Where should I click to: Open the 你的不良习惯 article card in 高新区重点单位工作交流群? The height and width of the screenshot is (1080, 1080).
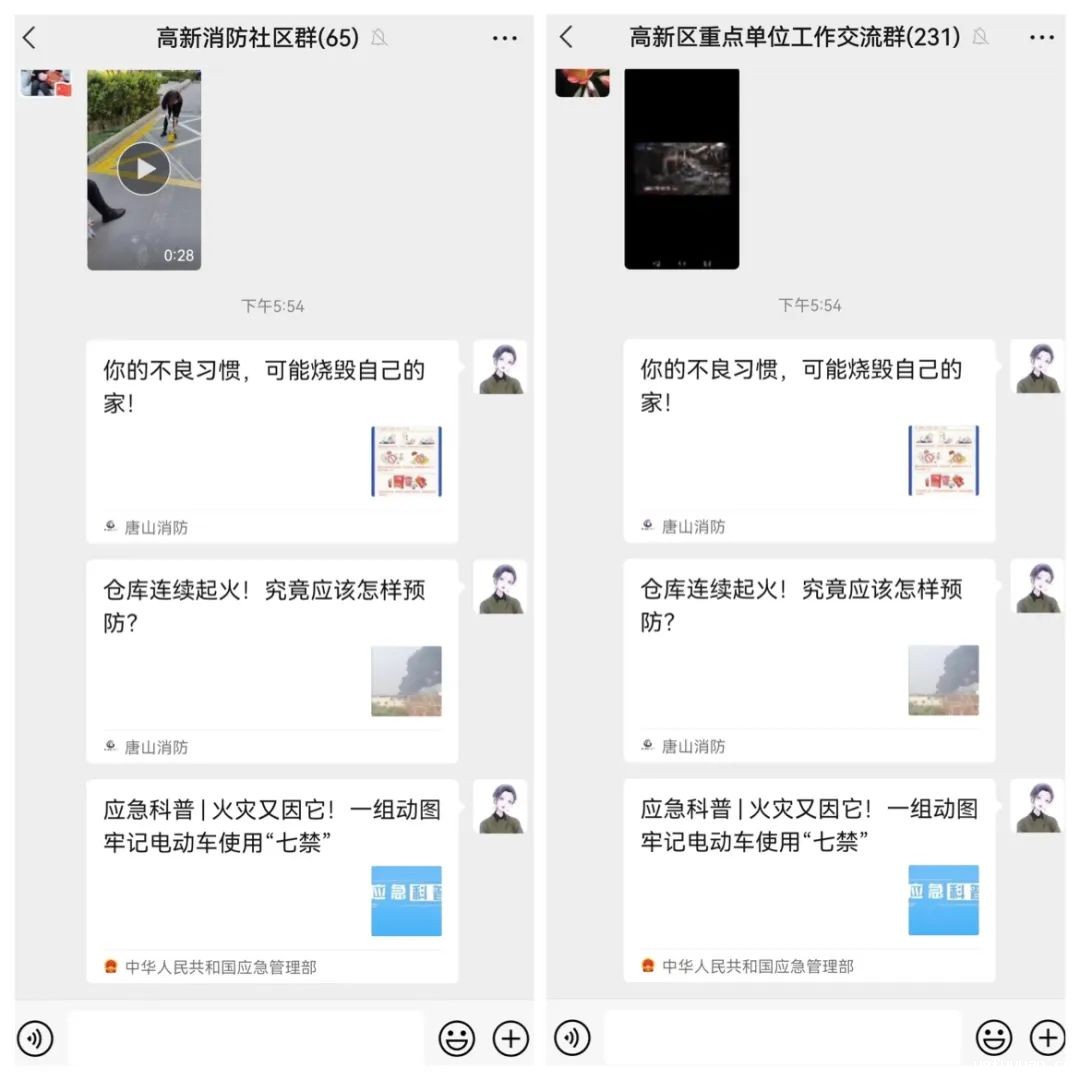(x=809, y=441)
